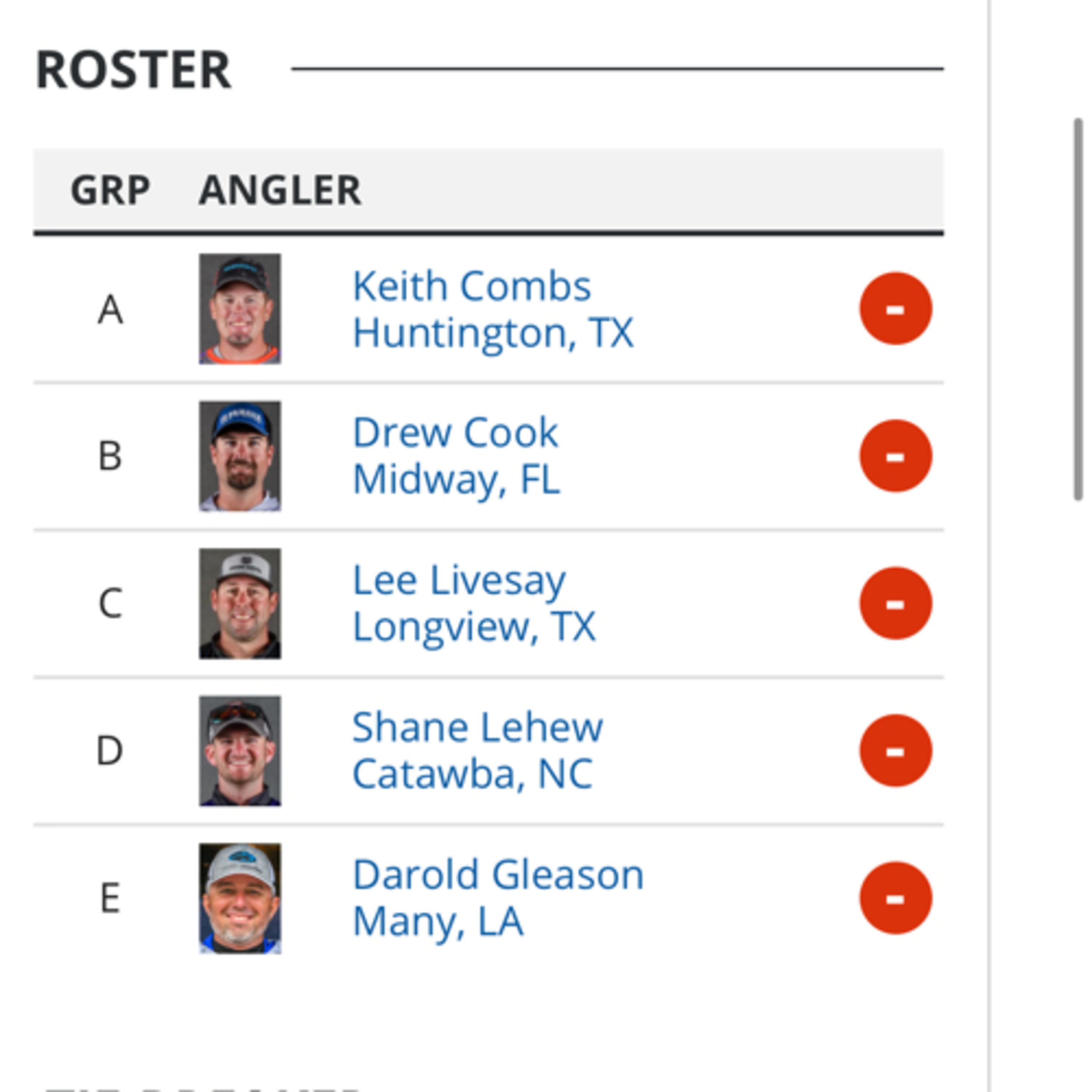Remove Keith Combs from the roster

pyautogui.click(x=895, y=309)
